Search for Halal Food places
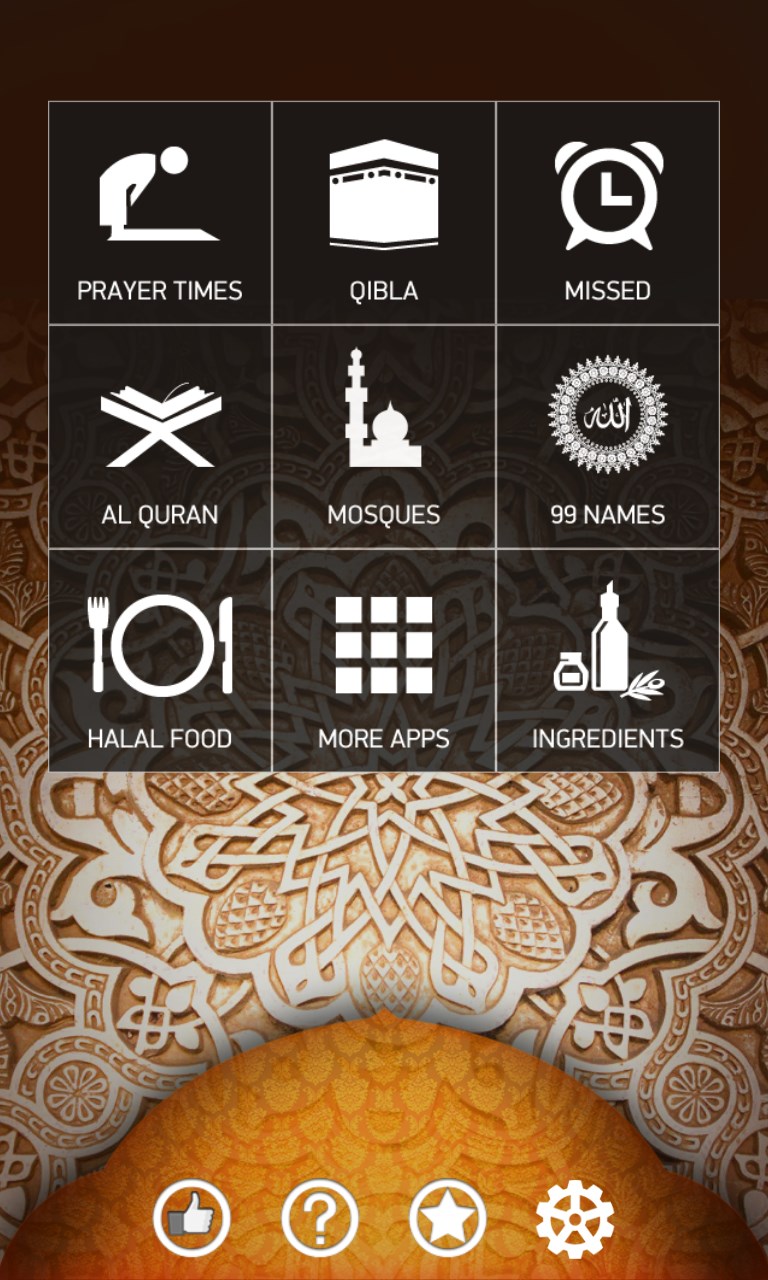Viewport: 768px width, 1280px height. pos(160,661)
